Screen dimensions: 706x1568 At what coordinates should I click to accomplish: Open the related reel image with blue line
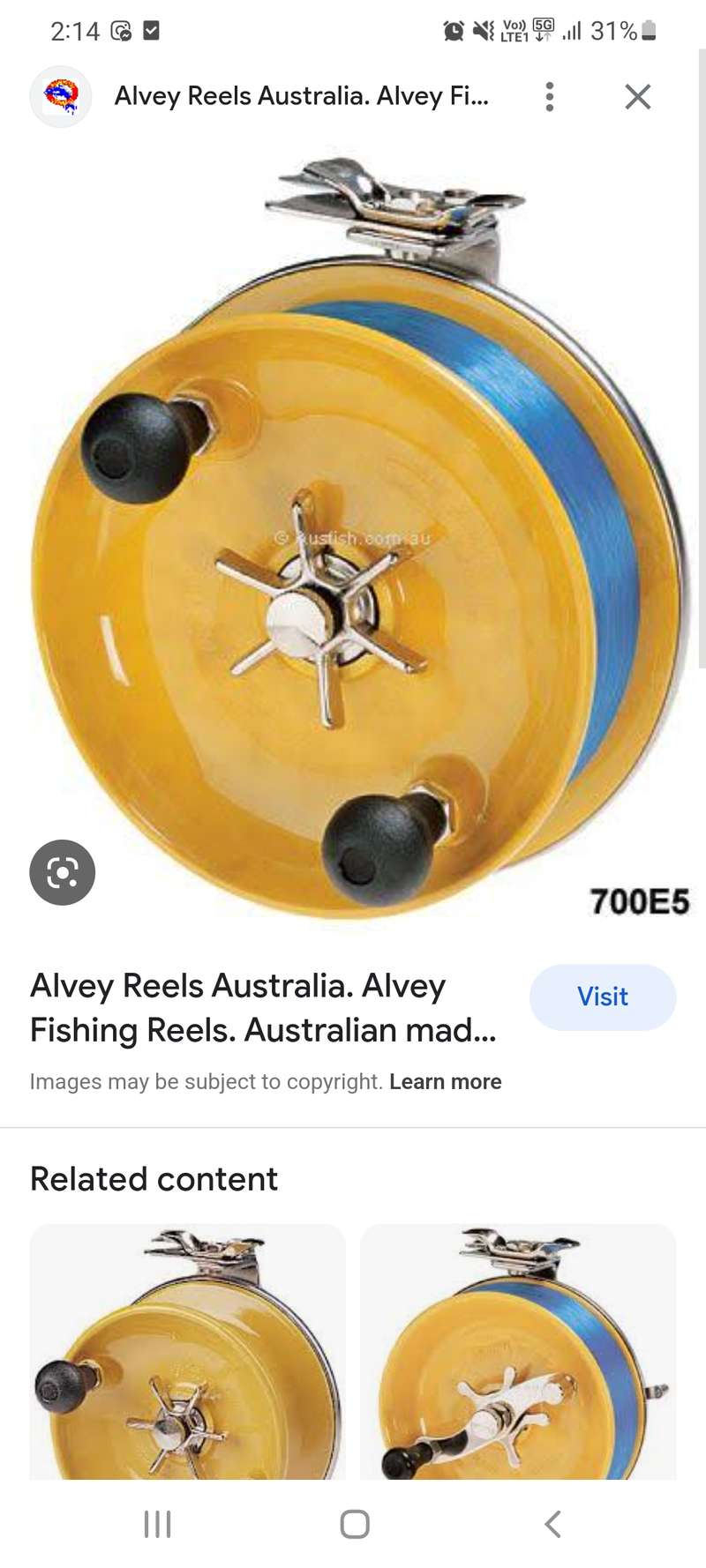pos(518,1351)
